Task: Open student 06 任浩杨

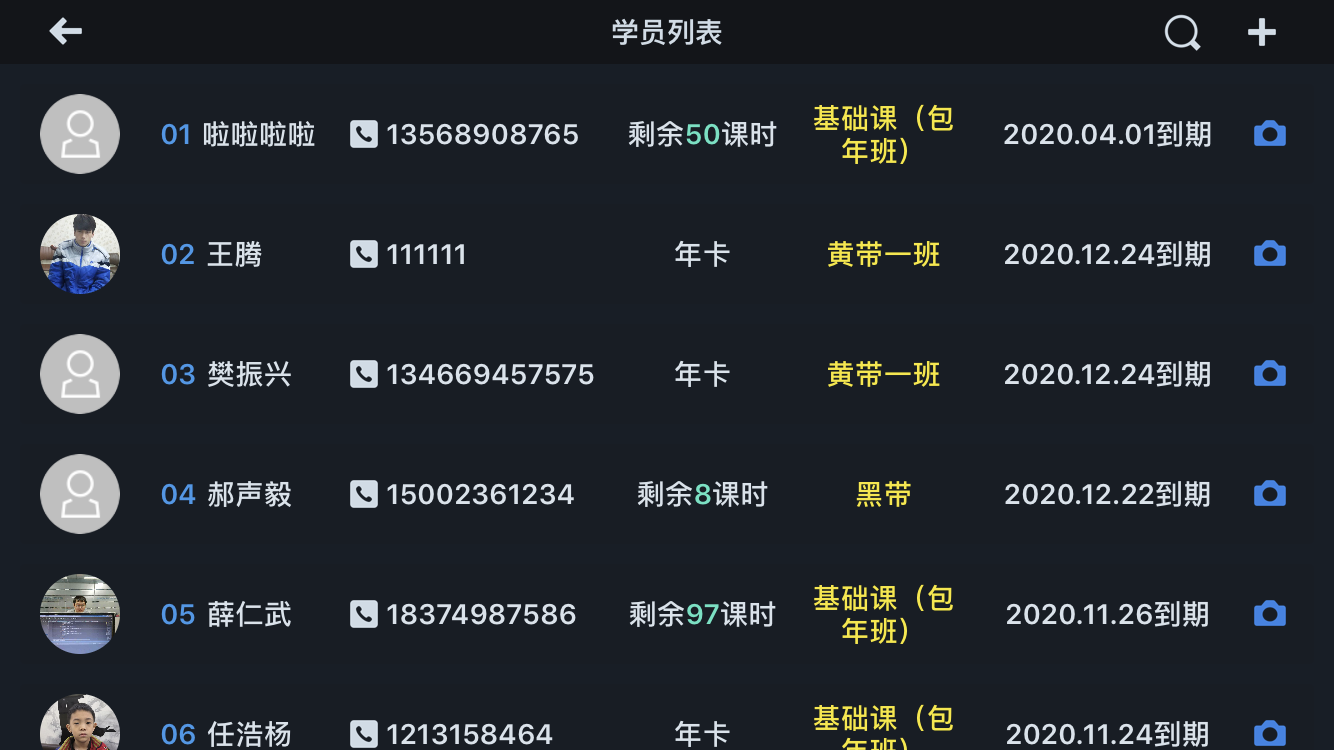Action: (x=227, y=734)
